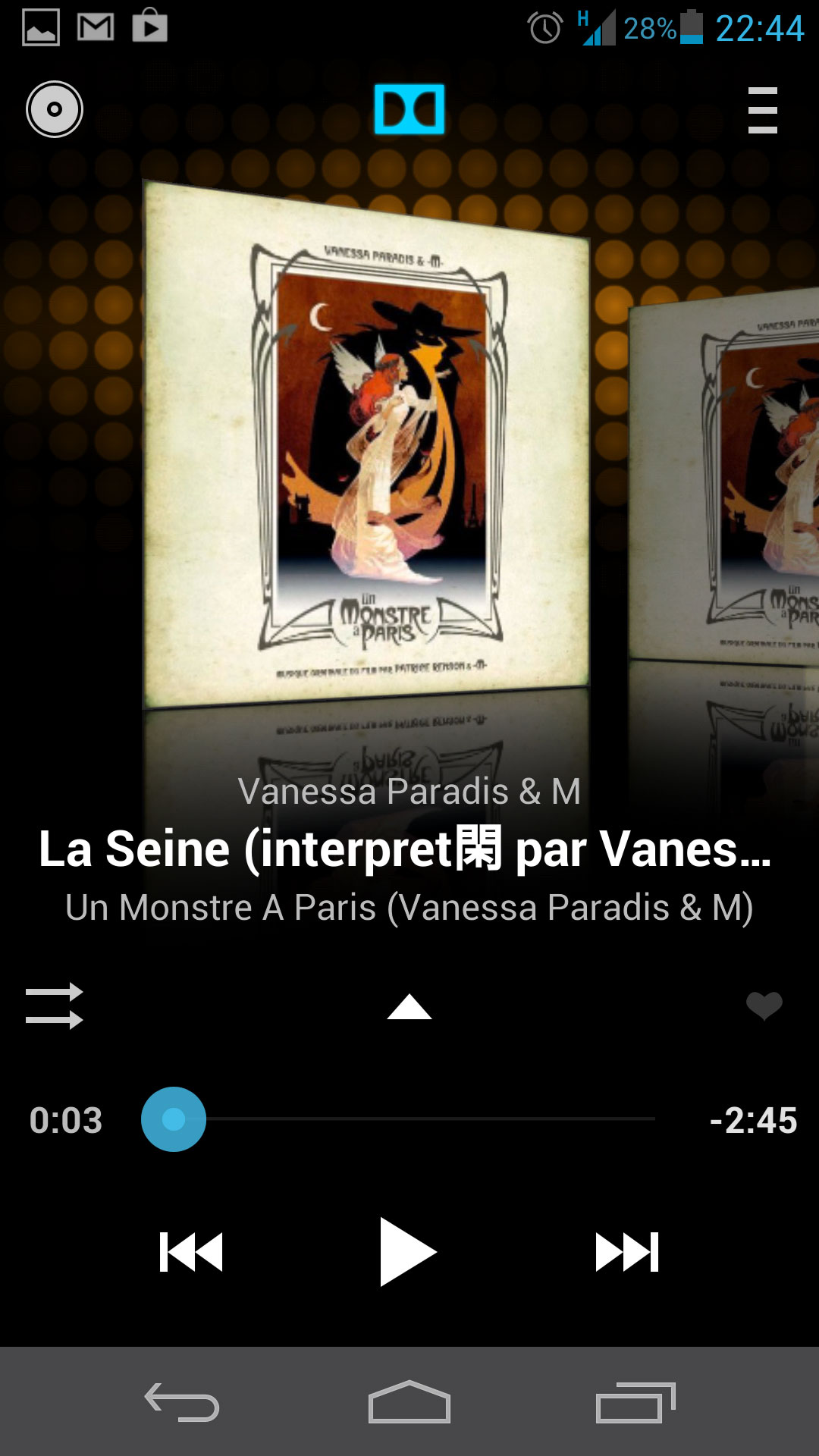Skip to the next track

(x=627, y=1252)
